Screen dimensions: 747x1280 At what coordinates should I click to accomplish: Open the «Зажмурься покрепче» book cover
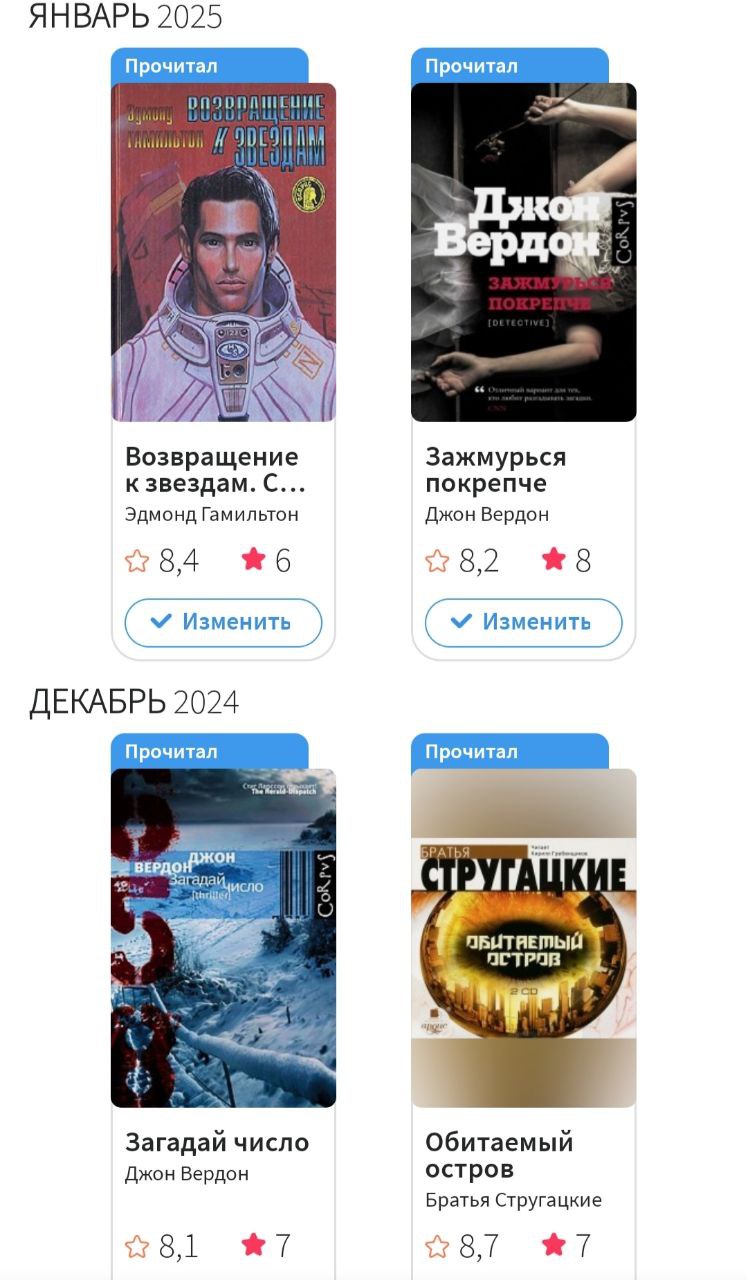(523, 252)
